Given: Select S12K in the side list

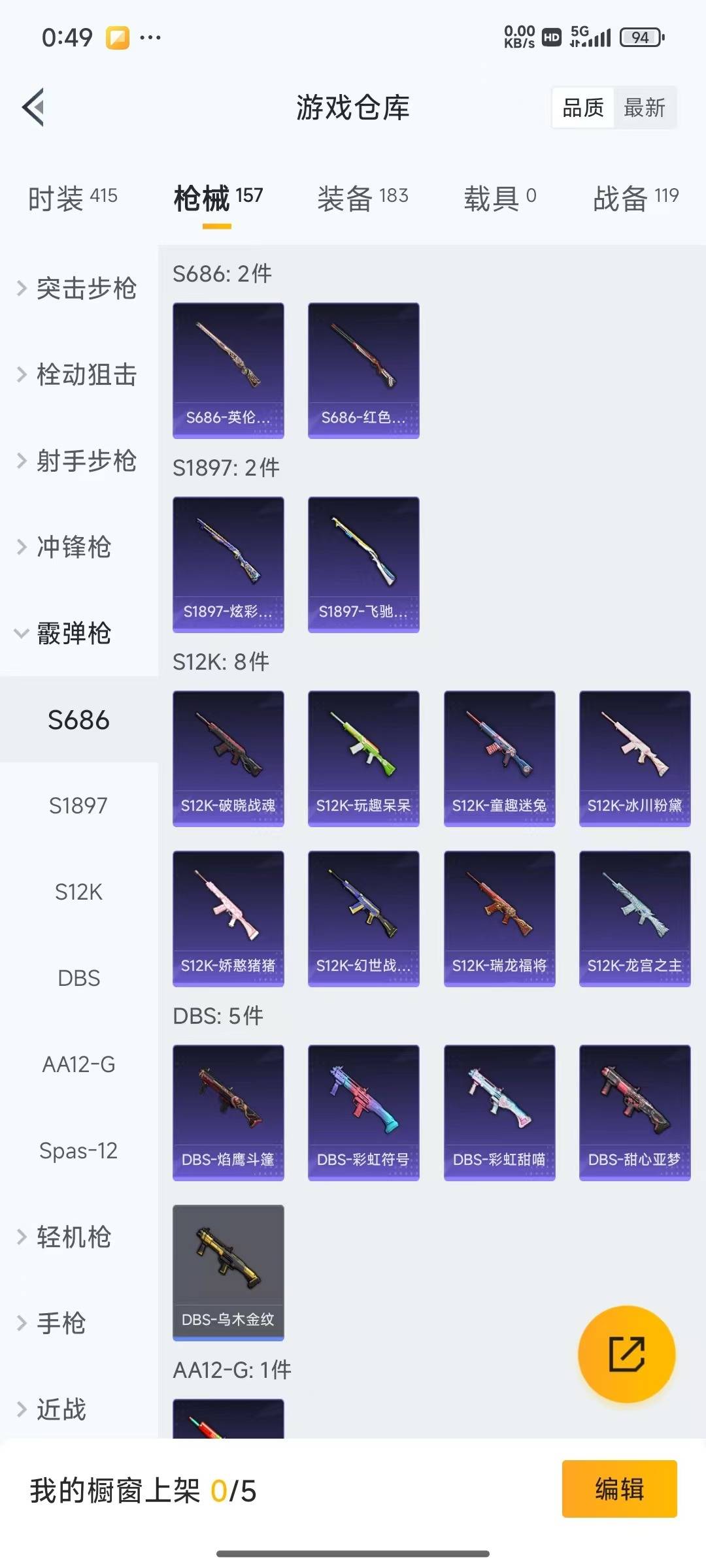Looking at the screenshot, I should [78, 892].
